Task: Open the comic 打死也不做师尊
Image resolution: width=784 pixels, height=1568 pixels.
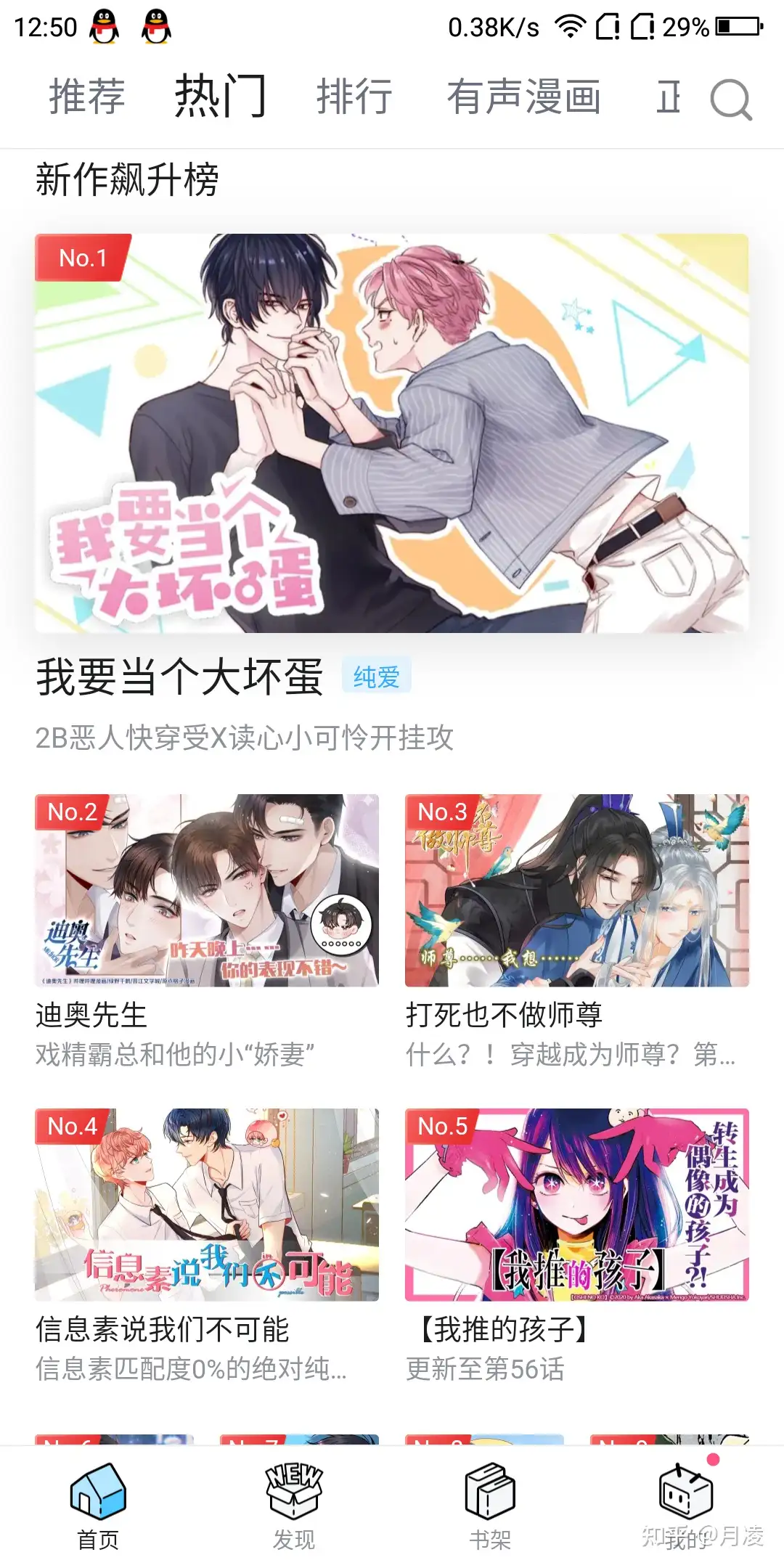Action: tap(577, 891)
